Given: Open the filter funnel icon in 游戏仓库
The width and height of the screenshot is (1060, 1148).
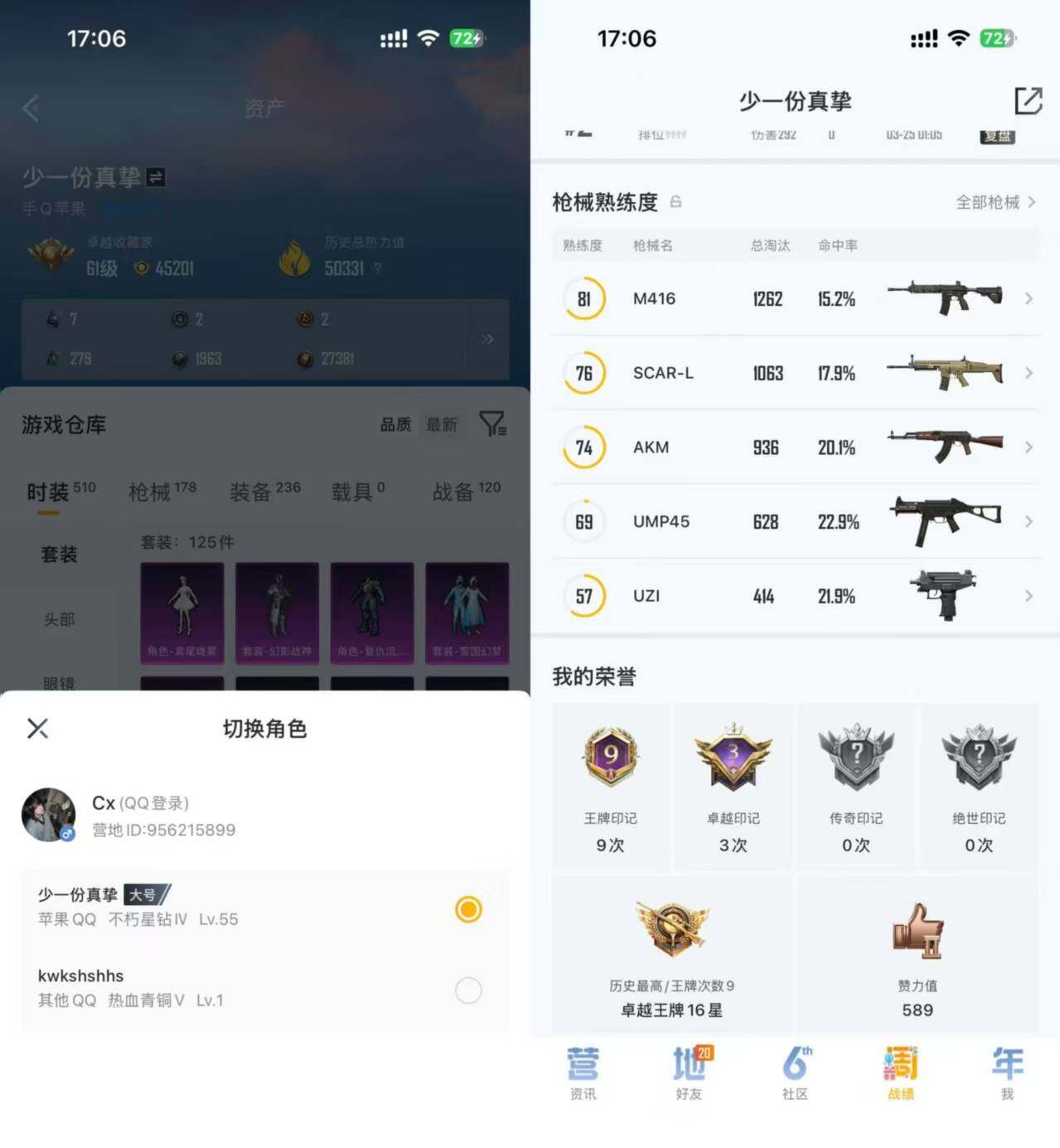Looking at the screenshot, I should pyautogui.click(x=494, y=424).
